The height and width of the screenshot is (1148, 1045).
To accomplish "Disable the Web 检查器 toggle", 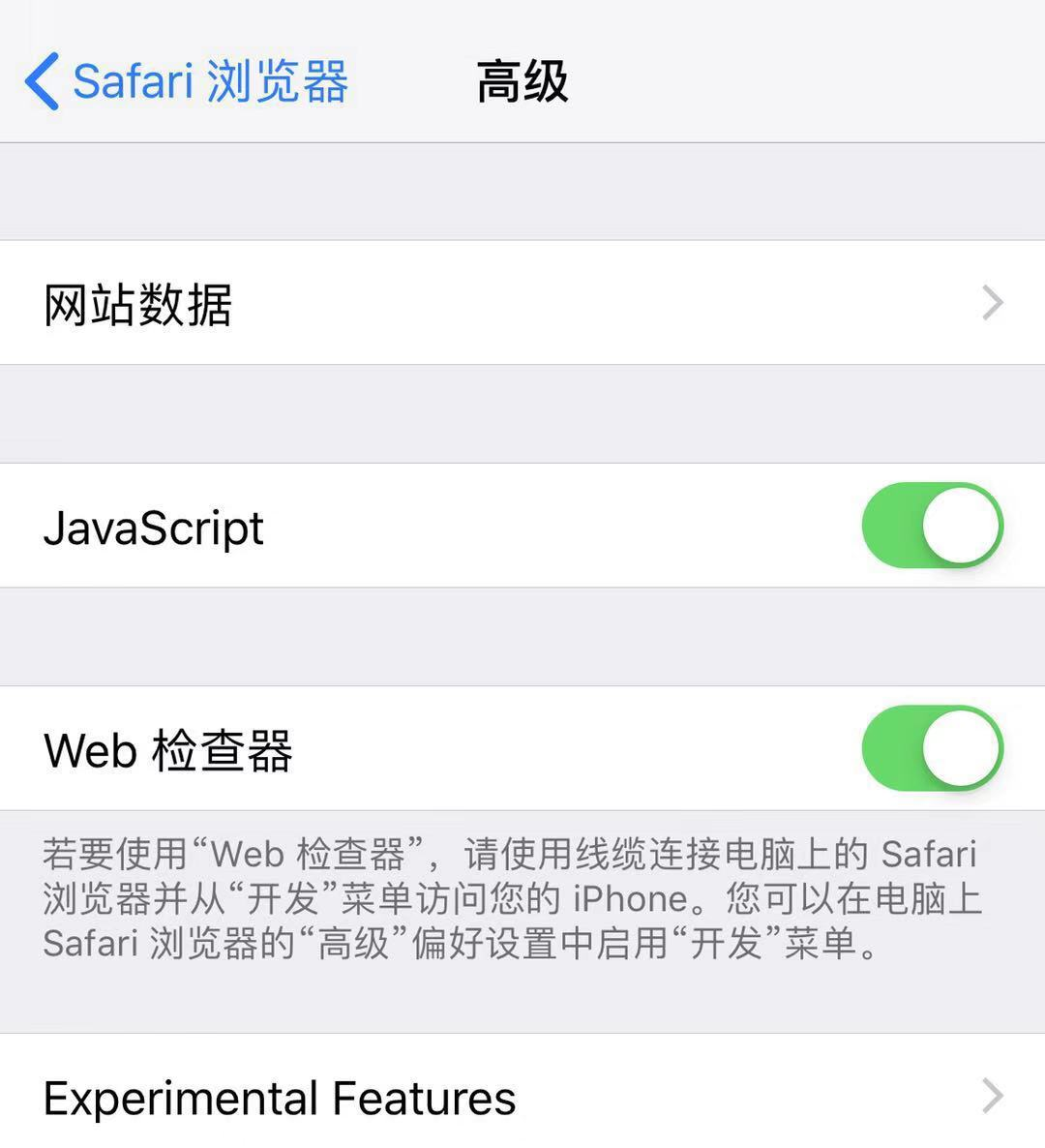I will 932,748.
